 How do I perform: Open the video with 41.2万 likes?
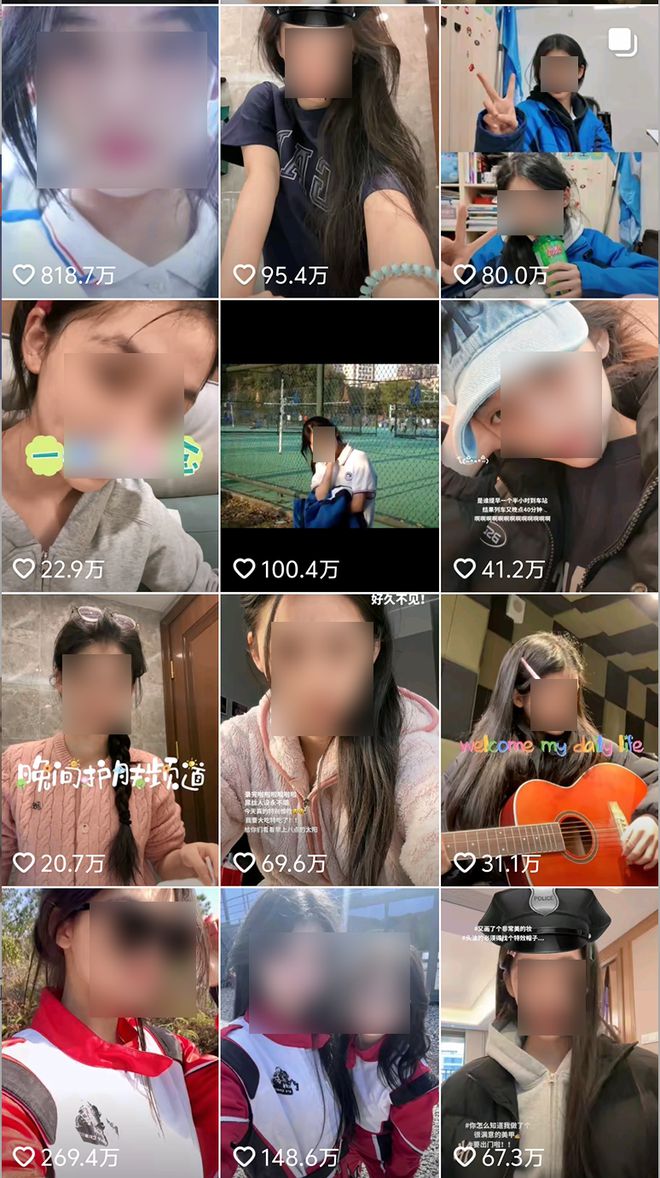click(549, 445)
